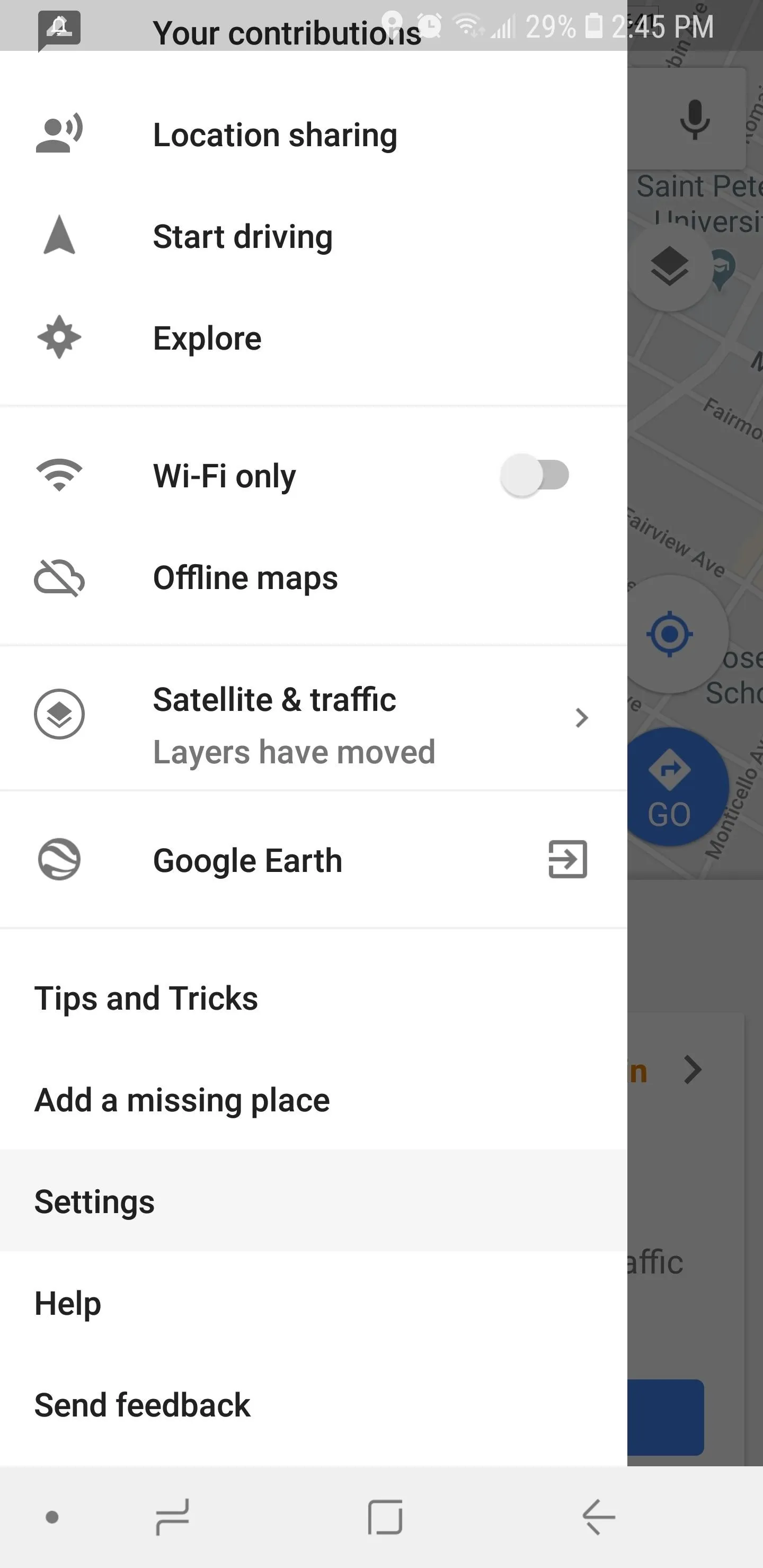The image size is (763, 1568).
Task: Open Tips and Tricks
Action: click(x=314, y=998)
